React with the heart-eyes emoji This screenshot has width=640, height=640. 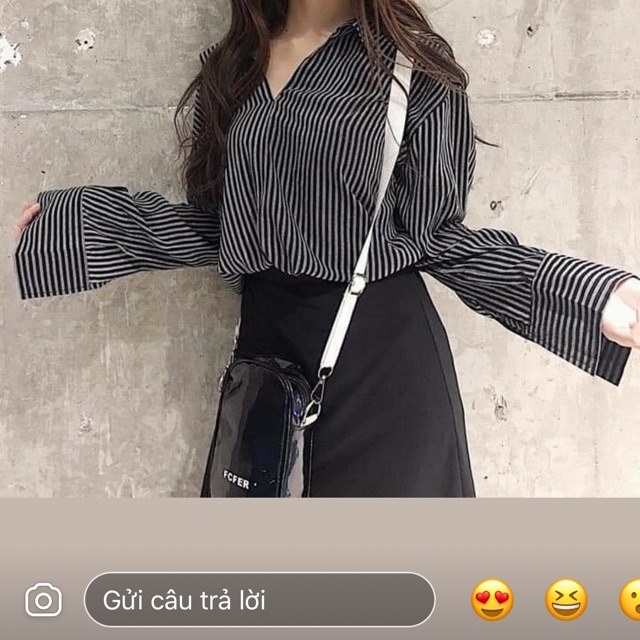coord(492,600)
